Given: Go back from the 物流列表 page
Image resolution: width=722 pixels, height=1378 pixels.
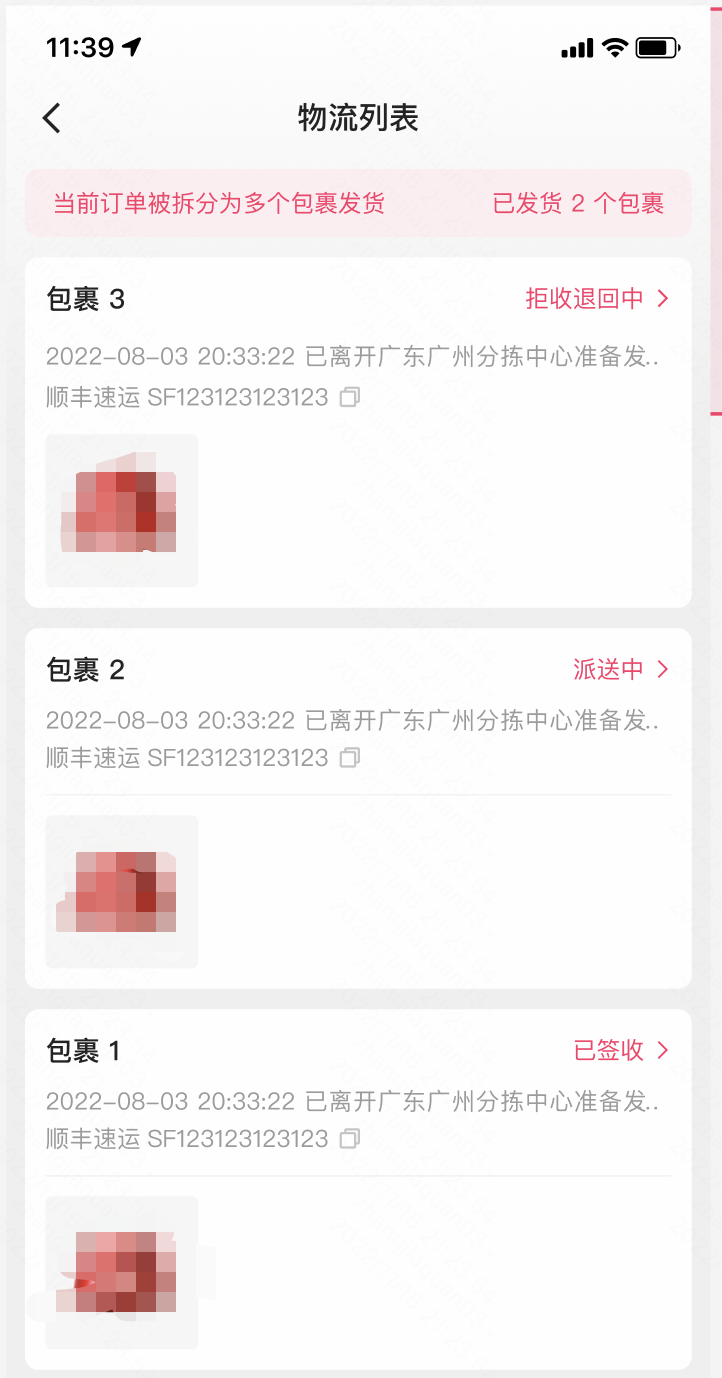Looking at the screenshot, I should point(52,118).
